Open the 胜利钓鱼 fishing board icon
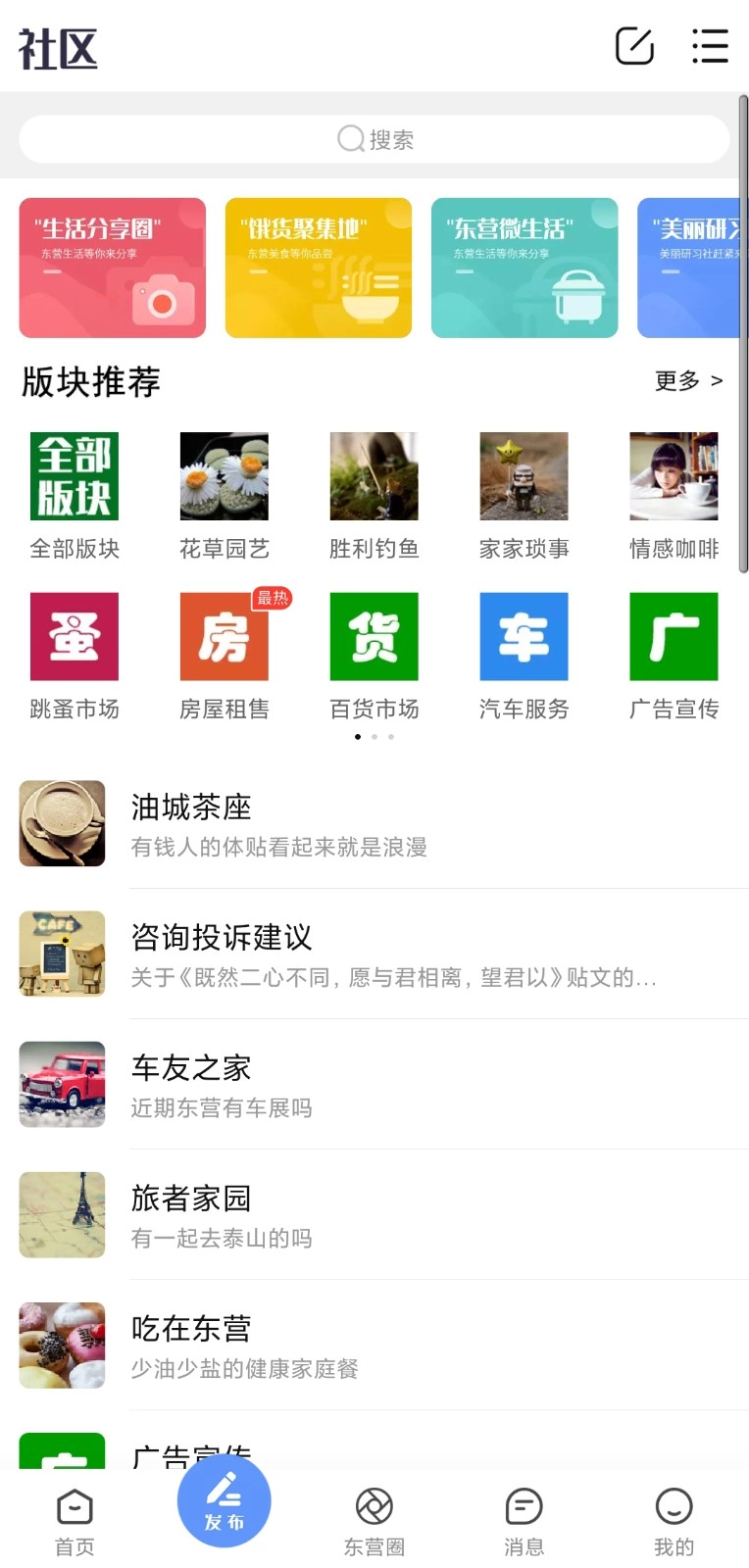 coord(374,475)
